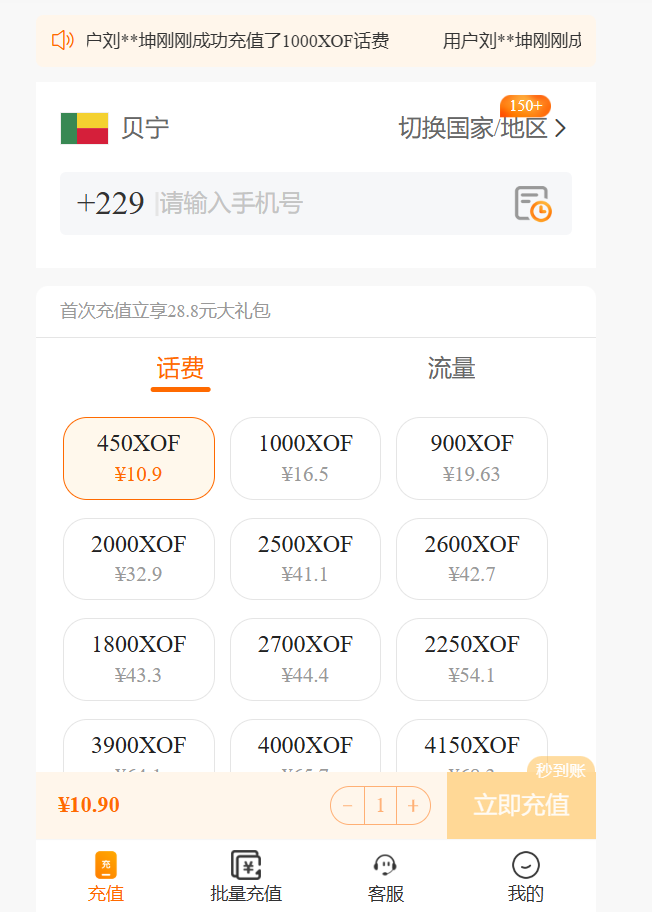Pick the 2500XOF recharge amount
Screen dimensions: 652x912
pos(305,559)
